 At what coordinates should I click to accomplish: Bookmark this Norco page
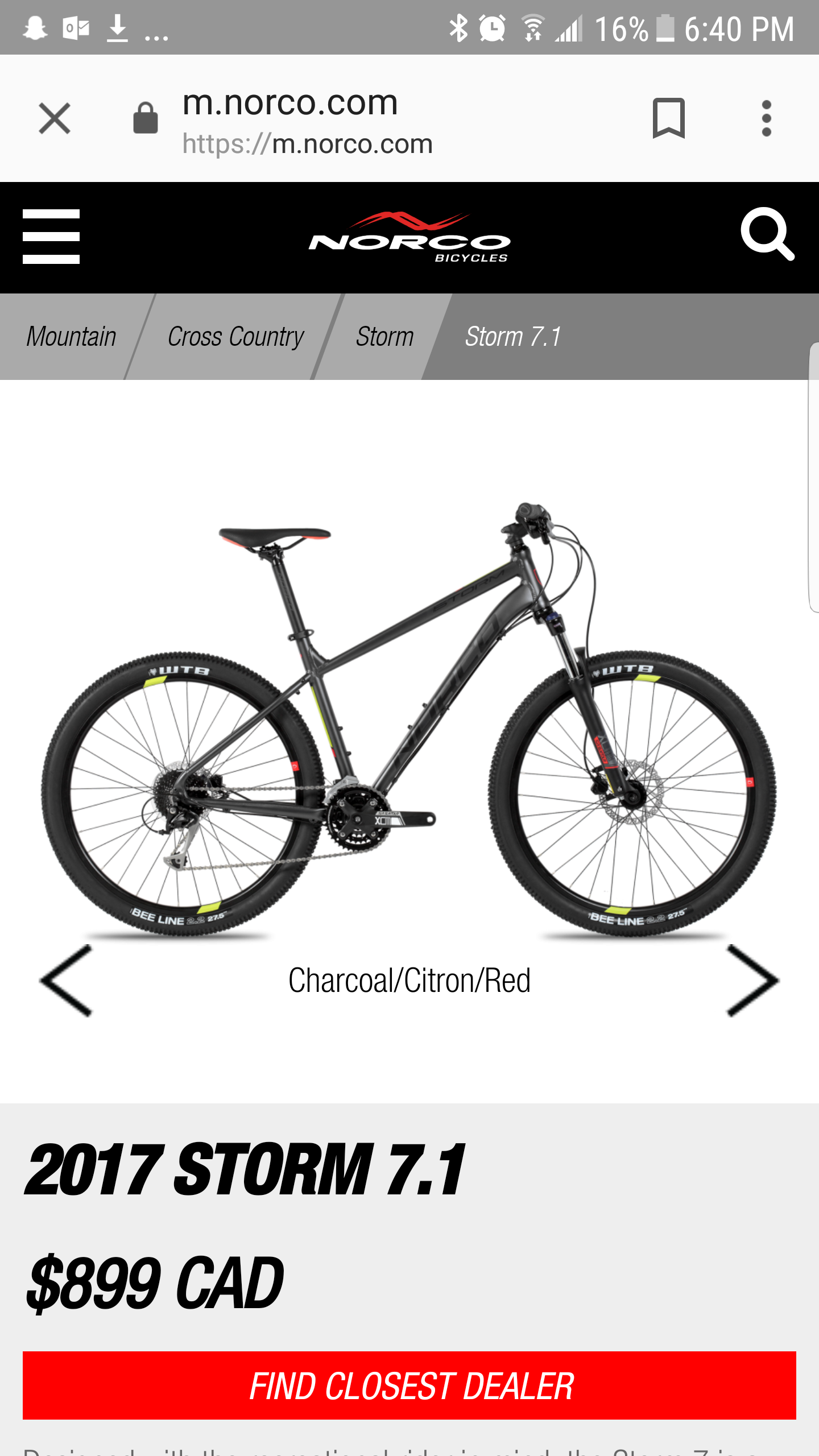(x=668, y=118)
